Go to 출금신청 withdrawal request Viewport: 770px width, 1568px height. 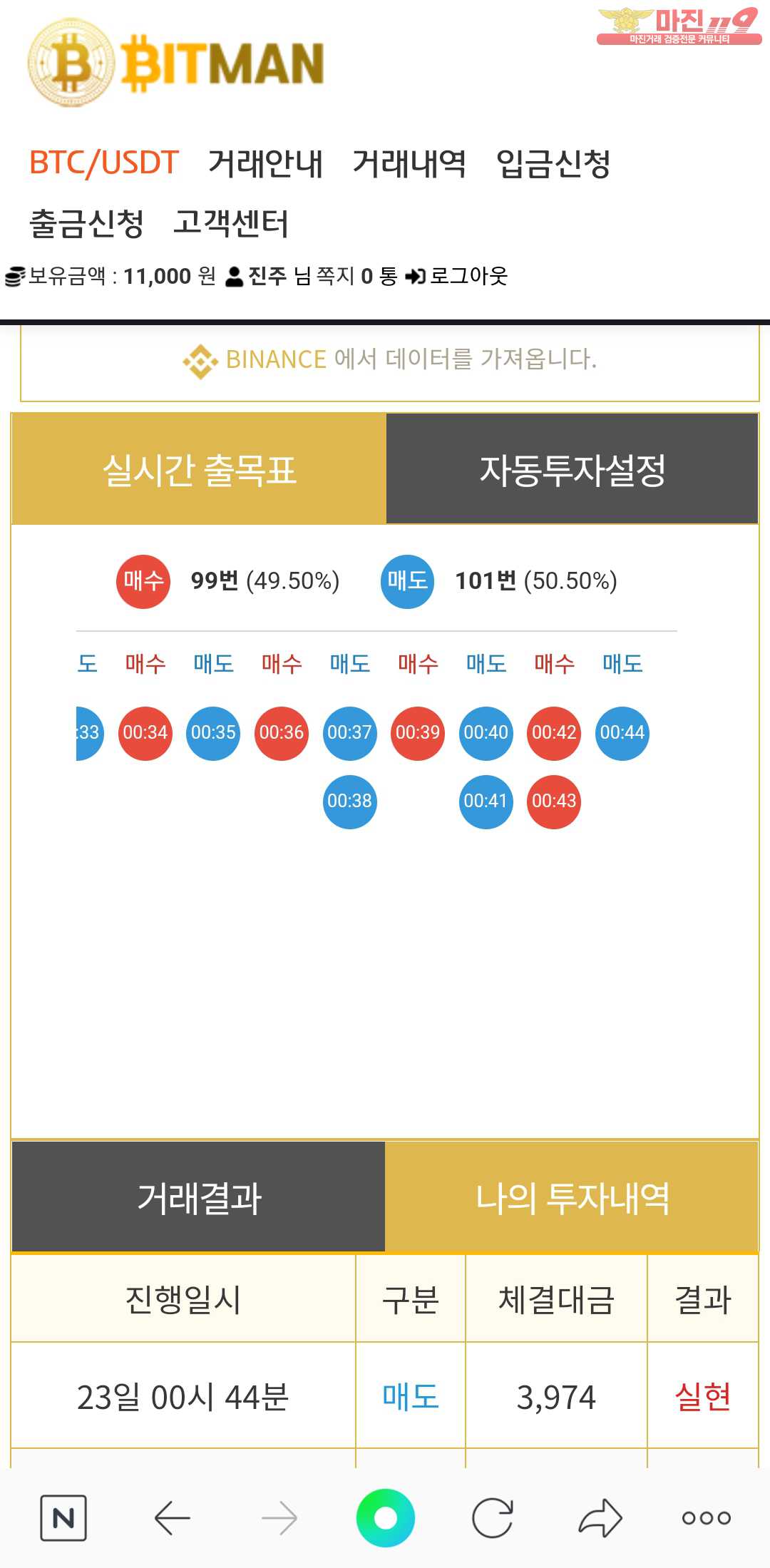tap(86, 223)
